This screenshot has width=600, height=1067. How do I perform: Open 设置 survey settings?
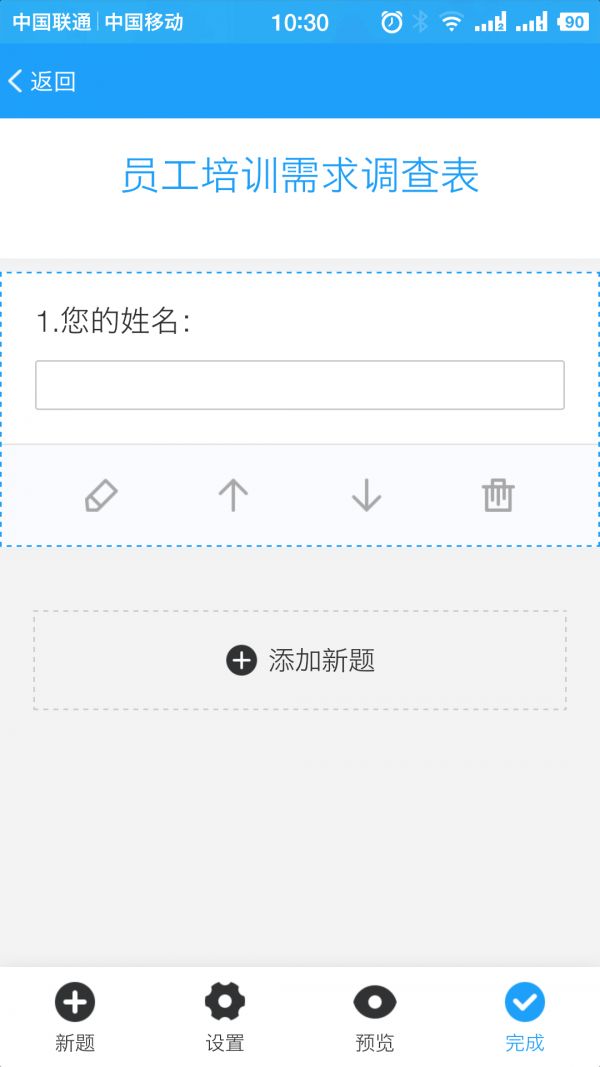pyautogui.click(x=224, y=1017)
